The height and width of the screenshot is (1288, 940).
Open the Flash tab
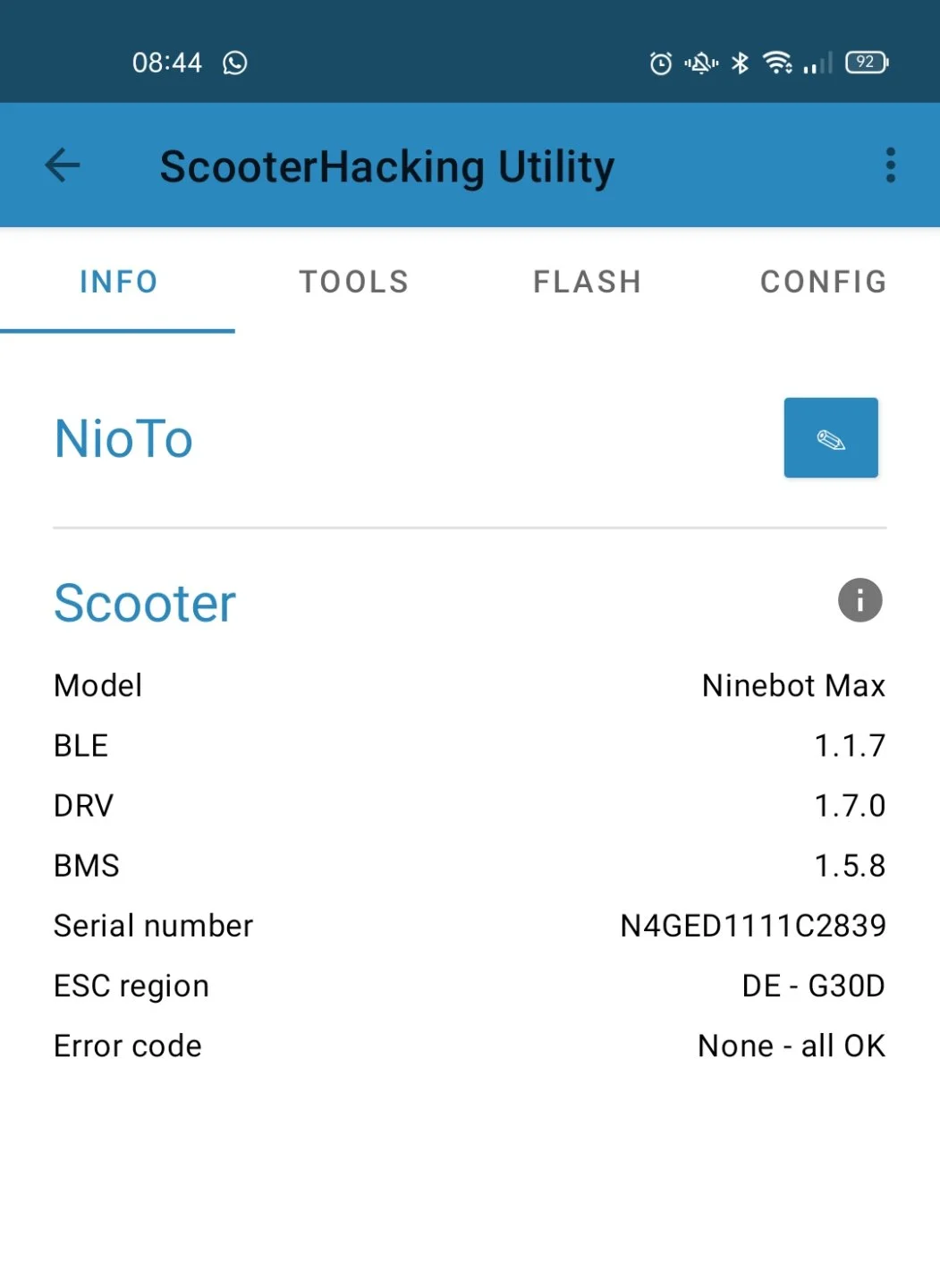[588, 282]
